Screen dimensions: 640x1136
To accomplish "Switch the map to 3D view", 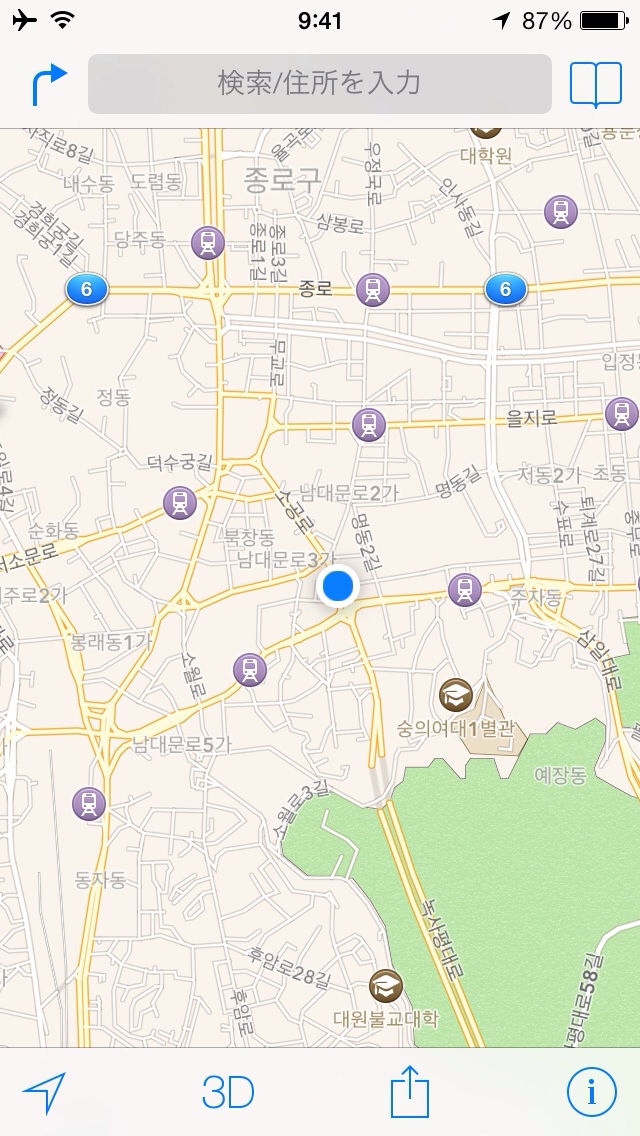I will tap(228, 1093).
